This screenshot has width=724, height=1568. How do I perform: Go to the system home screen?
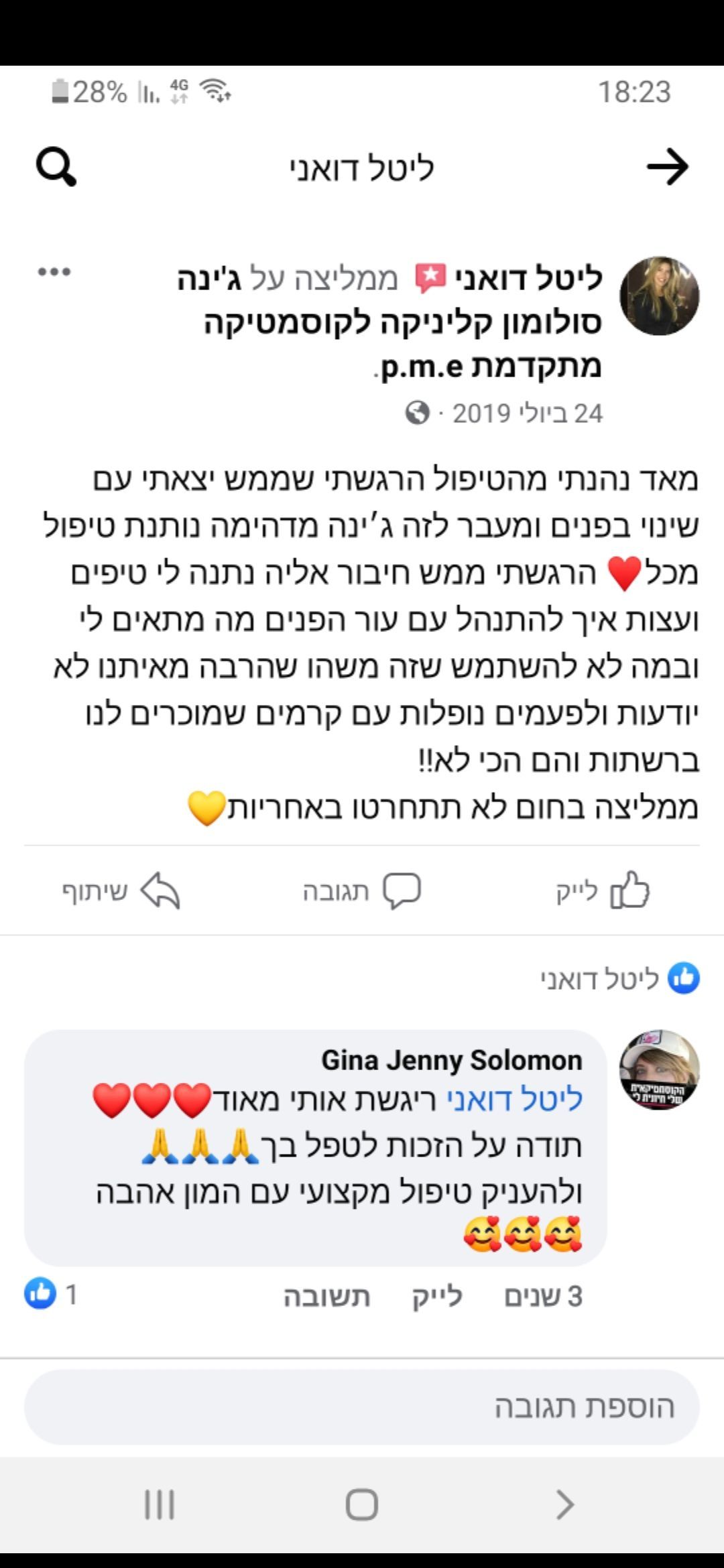coord(362,1506)
